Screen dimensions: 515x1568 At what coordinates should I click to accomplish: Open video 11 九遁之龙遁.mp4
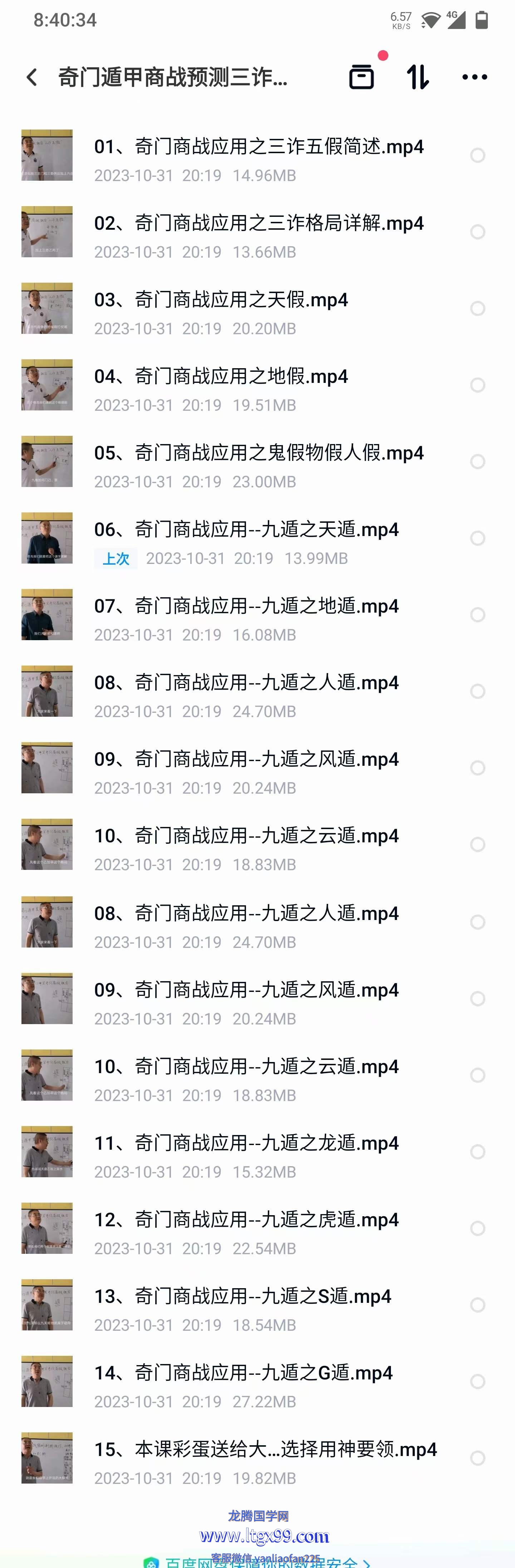246,1143
